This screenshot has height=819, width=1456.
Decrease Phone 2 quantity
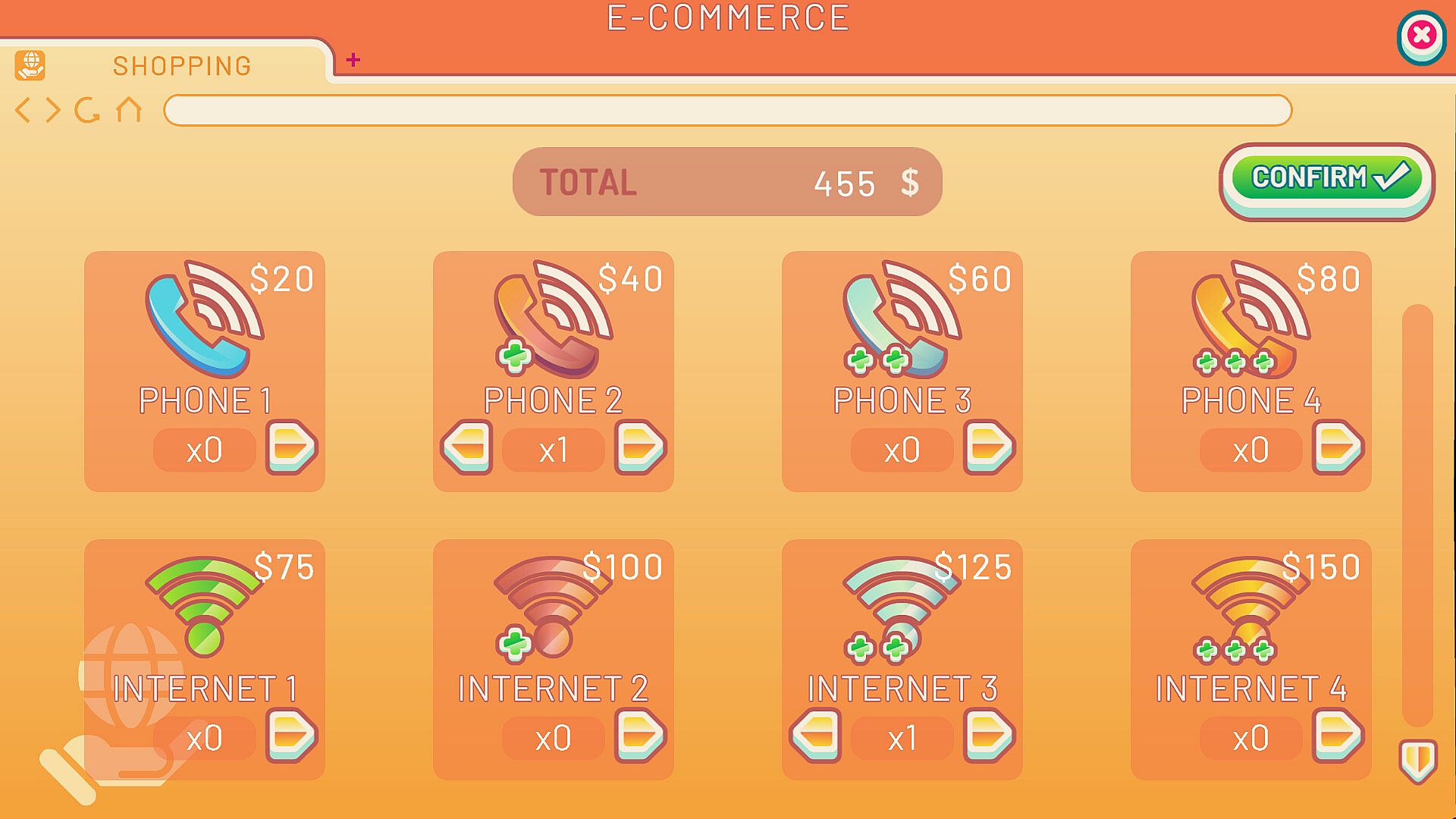[467, 447]
